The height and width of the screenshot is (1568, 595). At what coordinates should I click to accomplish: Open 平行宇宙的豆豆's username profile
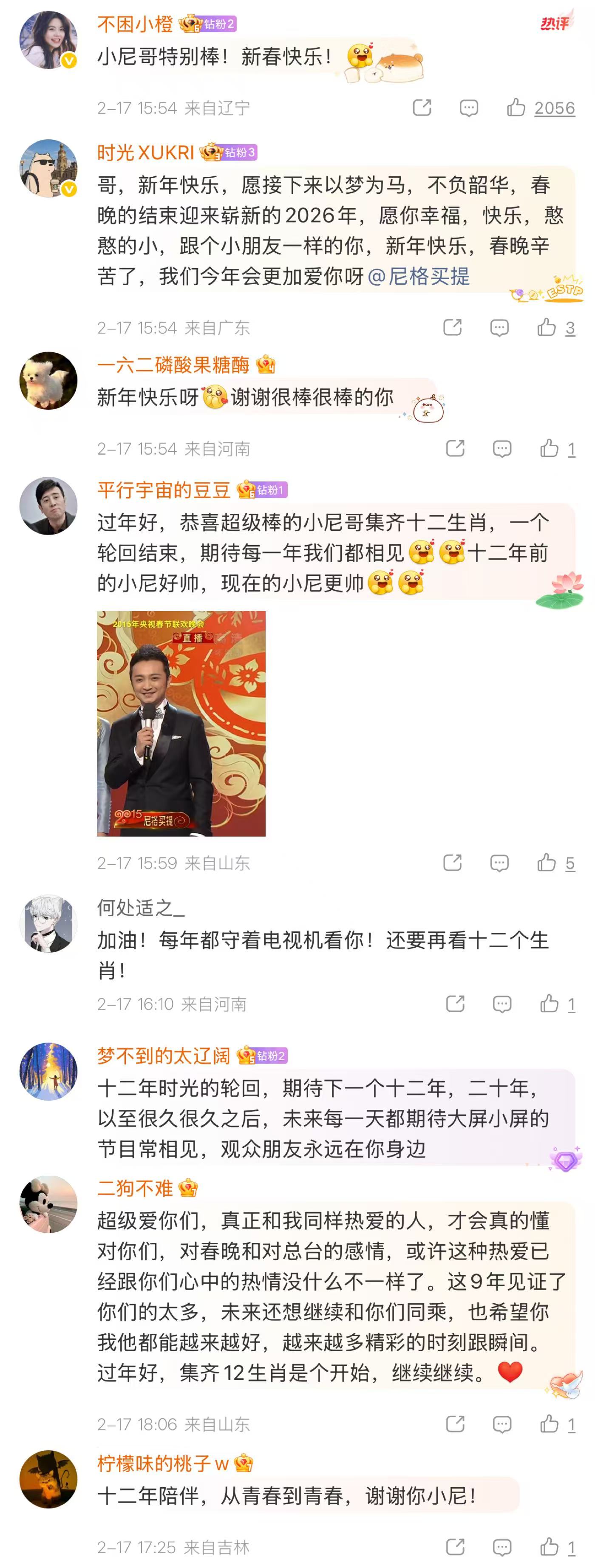point(164,490)
